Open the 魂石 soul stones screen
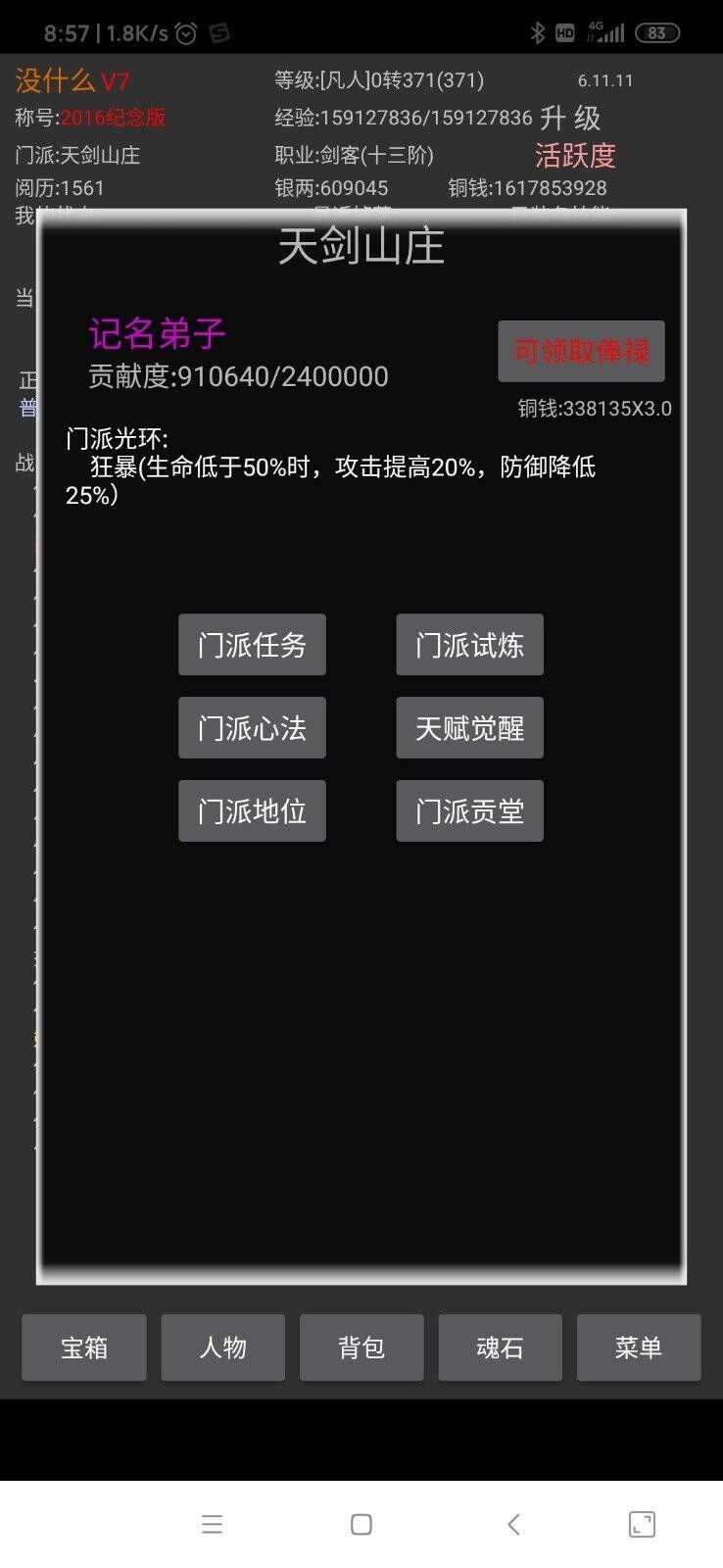This screenshot has width=723, height=1568. [x=500, y=1347]
